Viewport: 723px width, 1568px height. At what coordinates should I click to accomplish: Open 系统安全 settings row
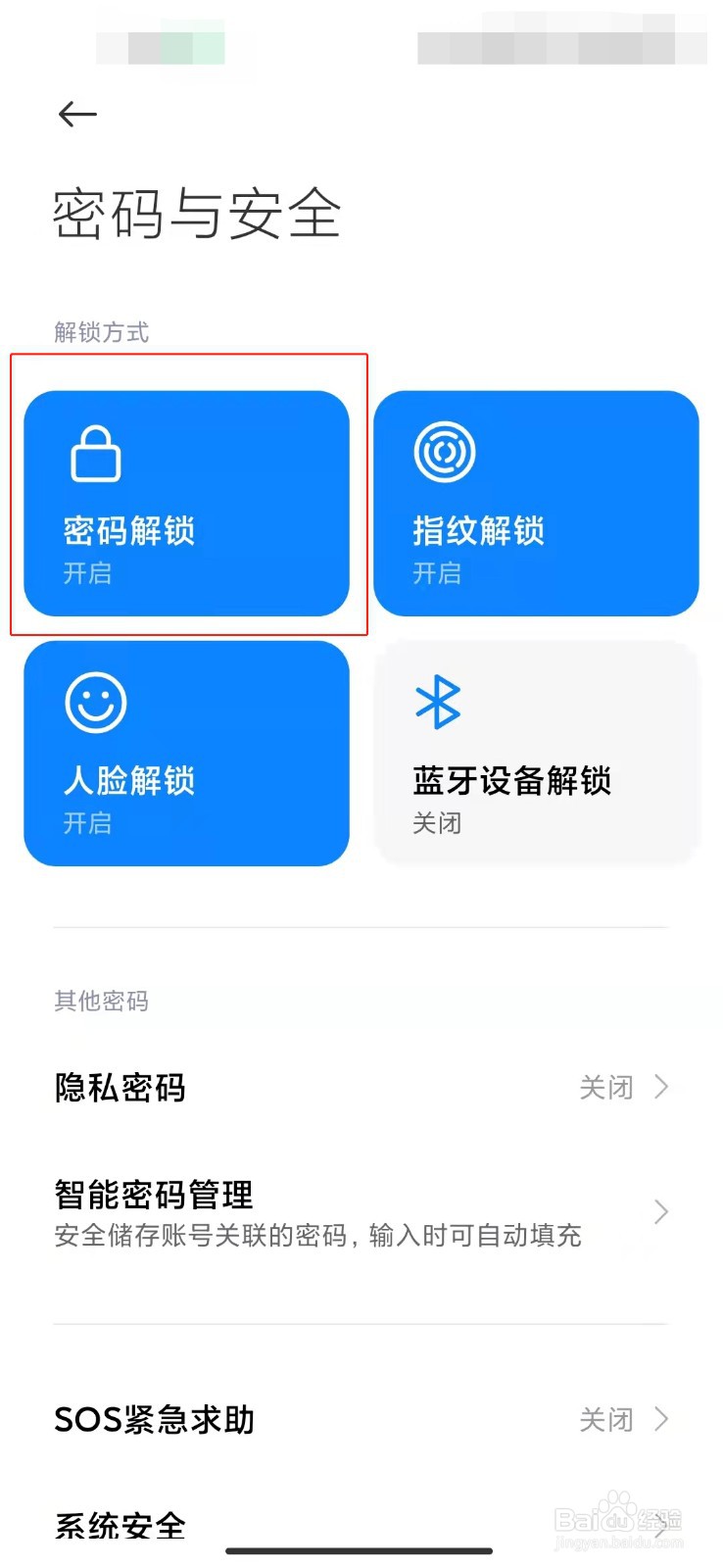coord(361,1524)
